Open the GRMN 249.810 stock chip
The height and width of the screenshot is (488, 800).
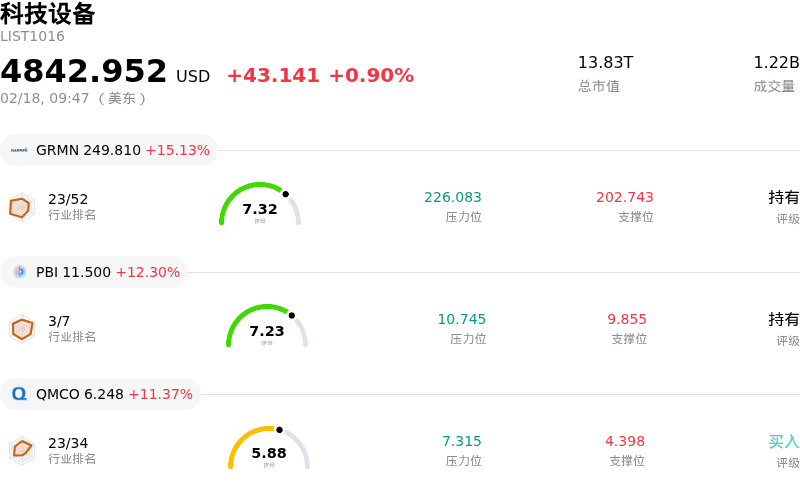coord(110,150)
